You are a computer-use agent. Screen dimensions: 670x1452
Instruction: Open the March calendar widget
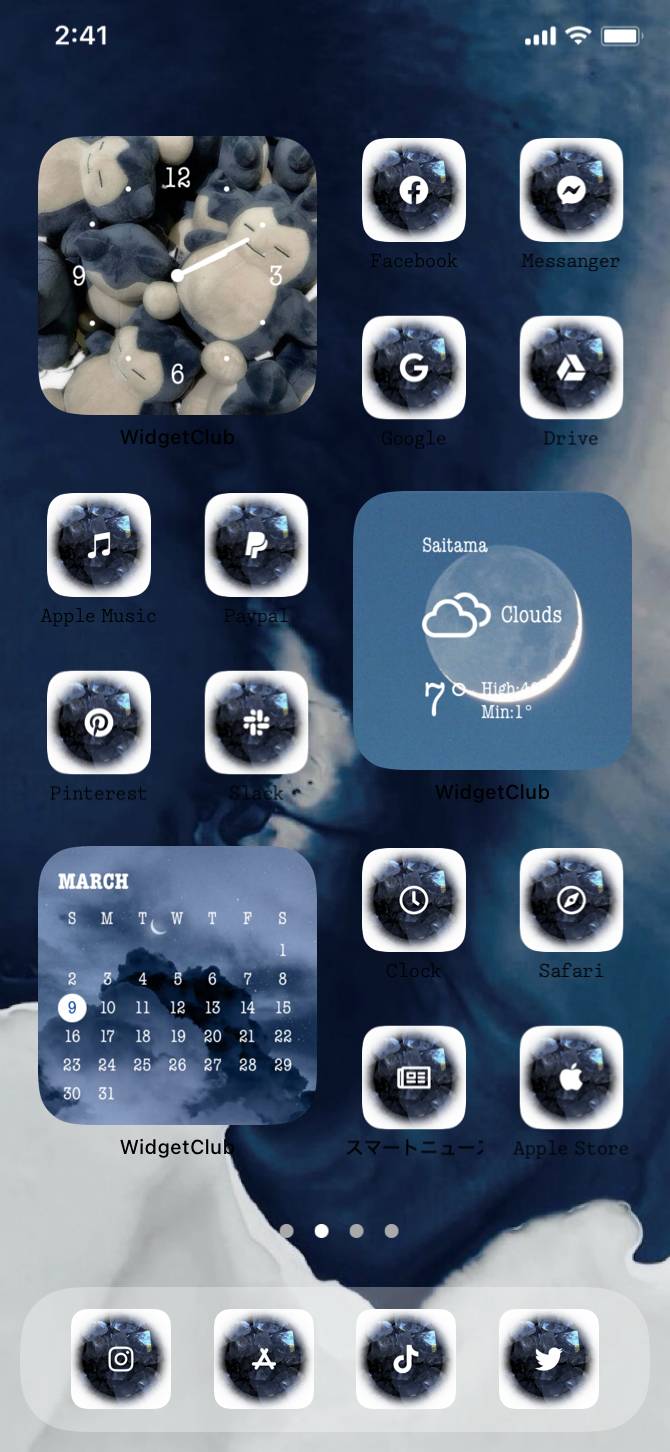click(x=177, y=985)
